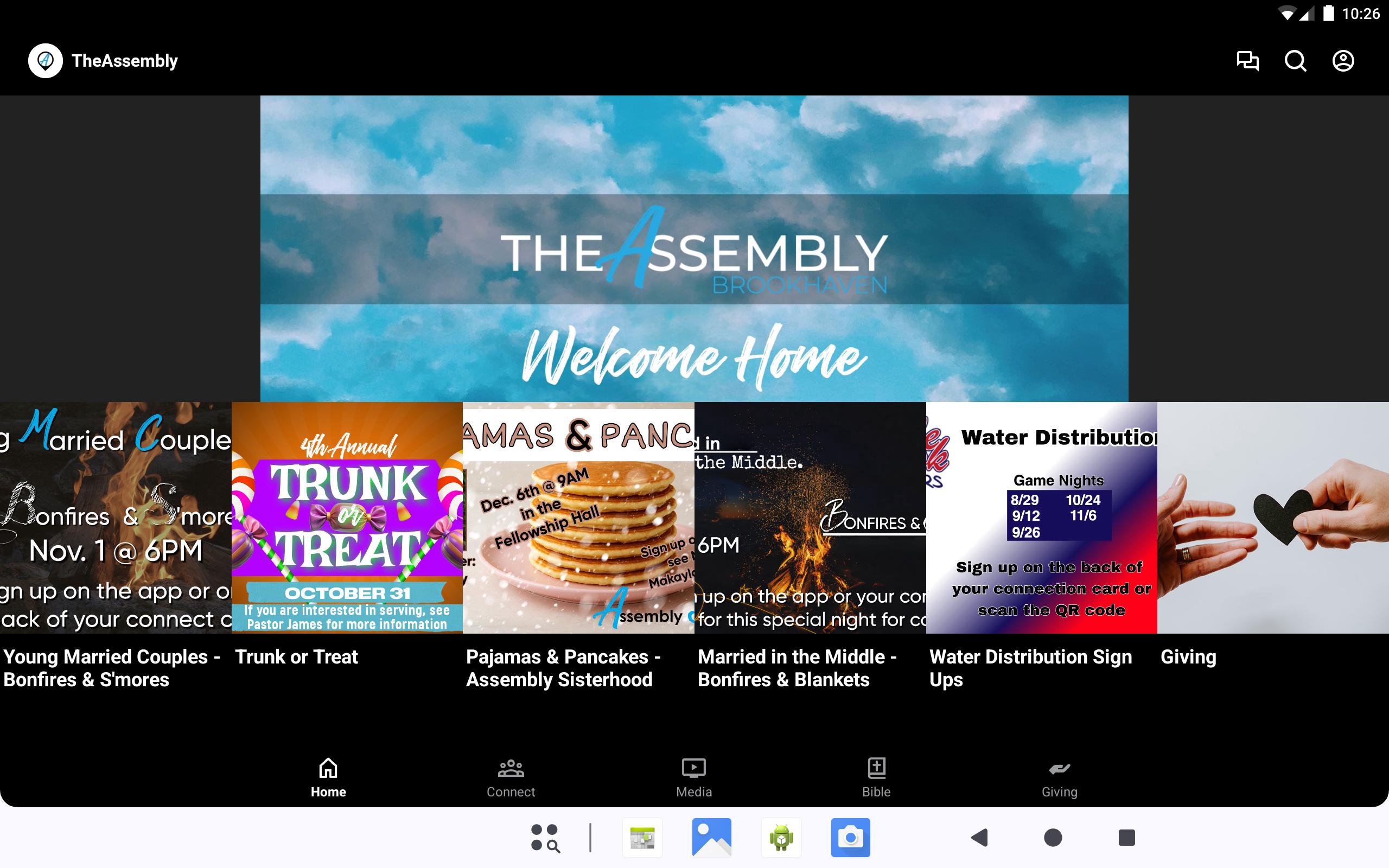Launch the camera app from the taskbar
1389x868 pixels.
pyautogui.click(x=850, y=838)
